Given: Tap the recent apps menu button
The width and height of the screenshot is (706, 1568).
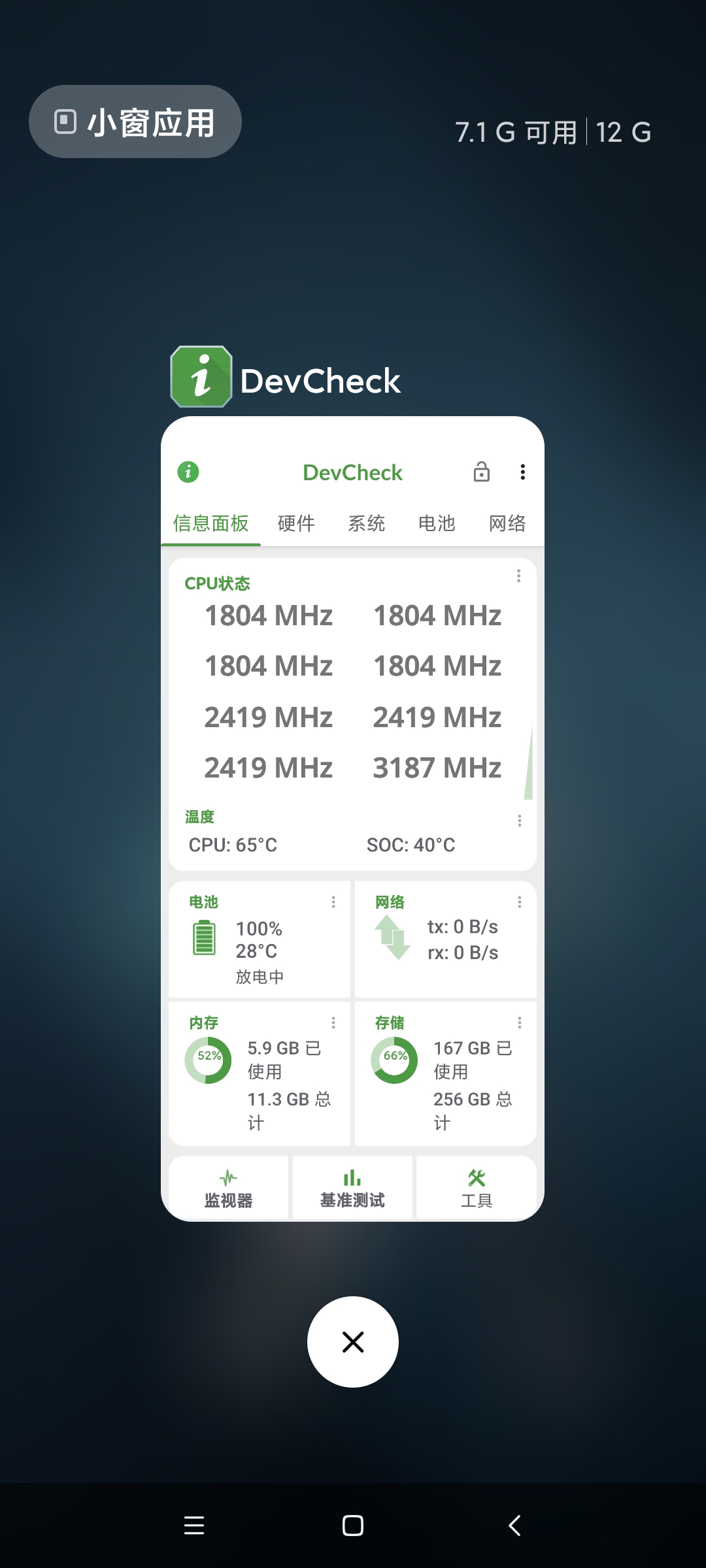Looking at the screenshot, I should click(x=194, y=1526).
